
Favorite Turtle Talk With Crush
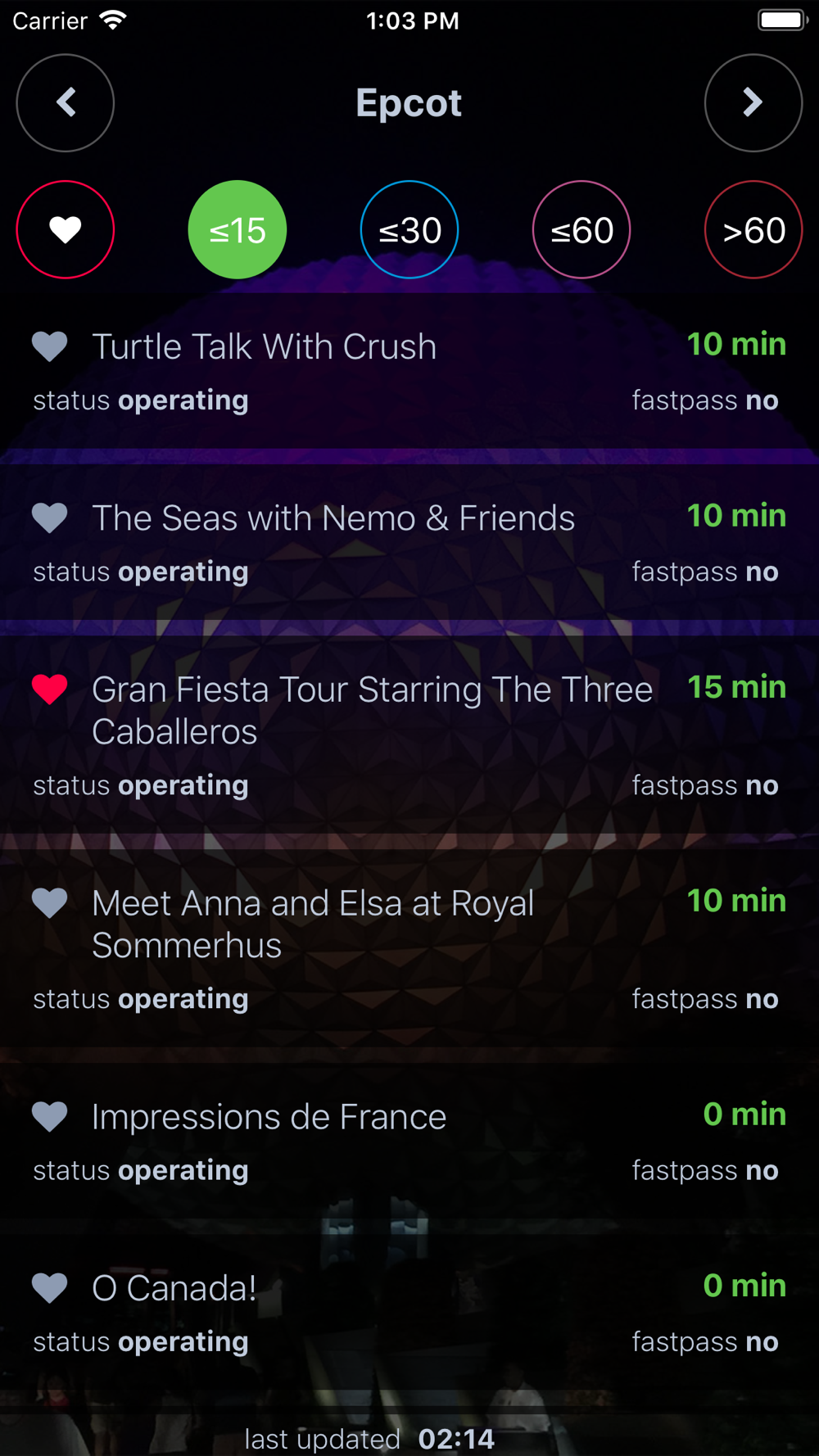click(50, 346)
